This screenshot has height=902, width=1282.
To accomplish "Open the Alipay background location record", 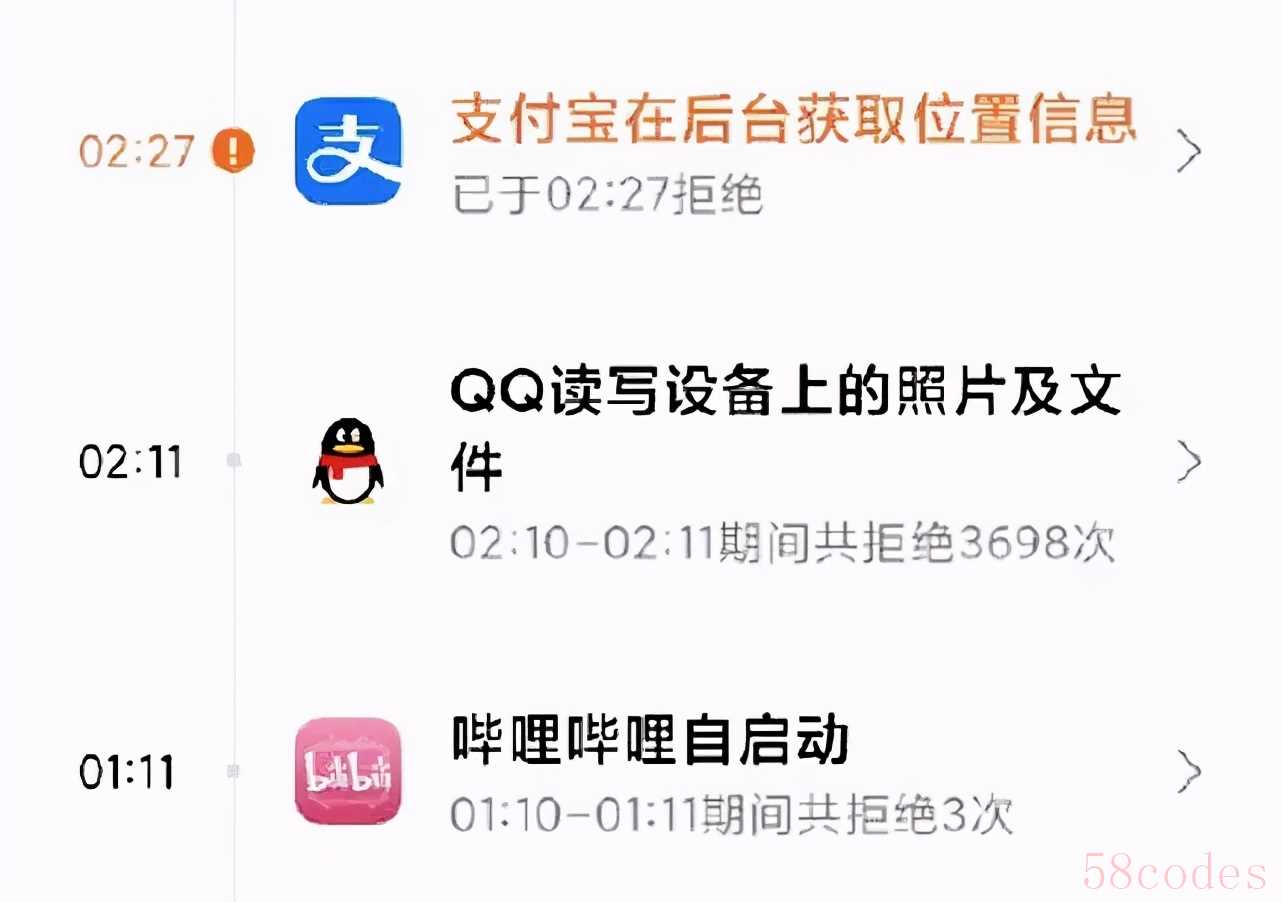I will 793,152.
